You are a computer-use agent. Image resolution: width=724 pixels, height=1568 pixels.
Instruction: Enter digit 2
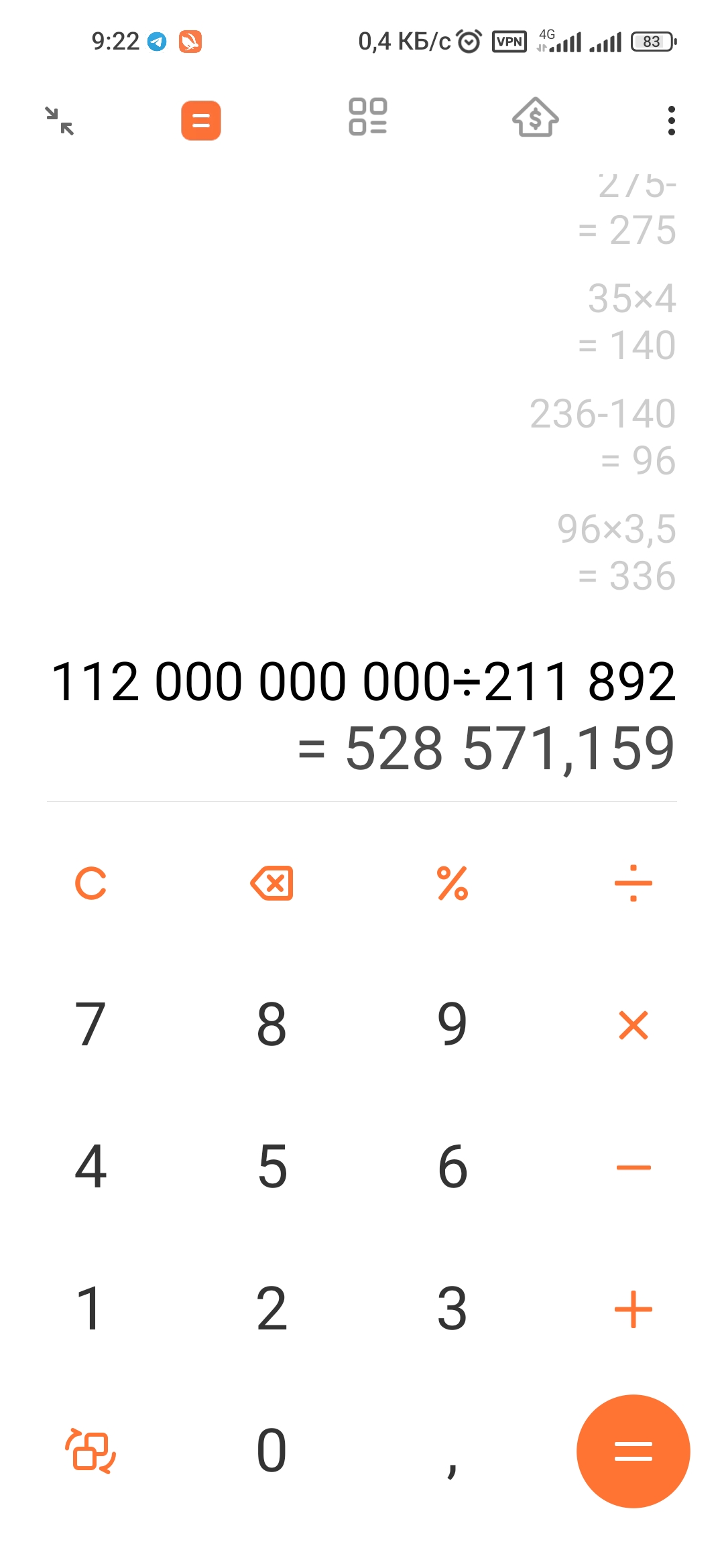pos(271,1309)
